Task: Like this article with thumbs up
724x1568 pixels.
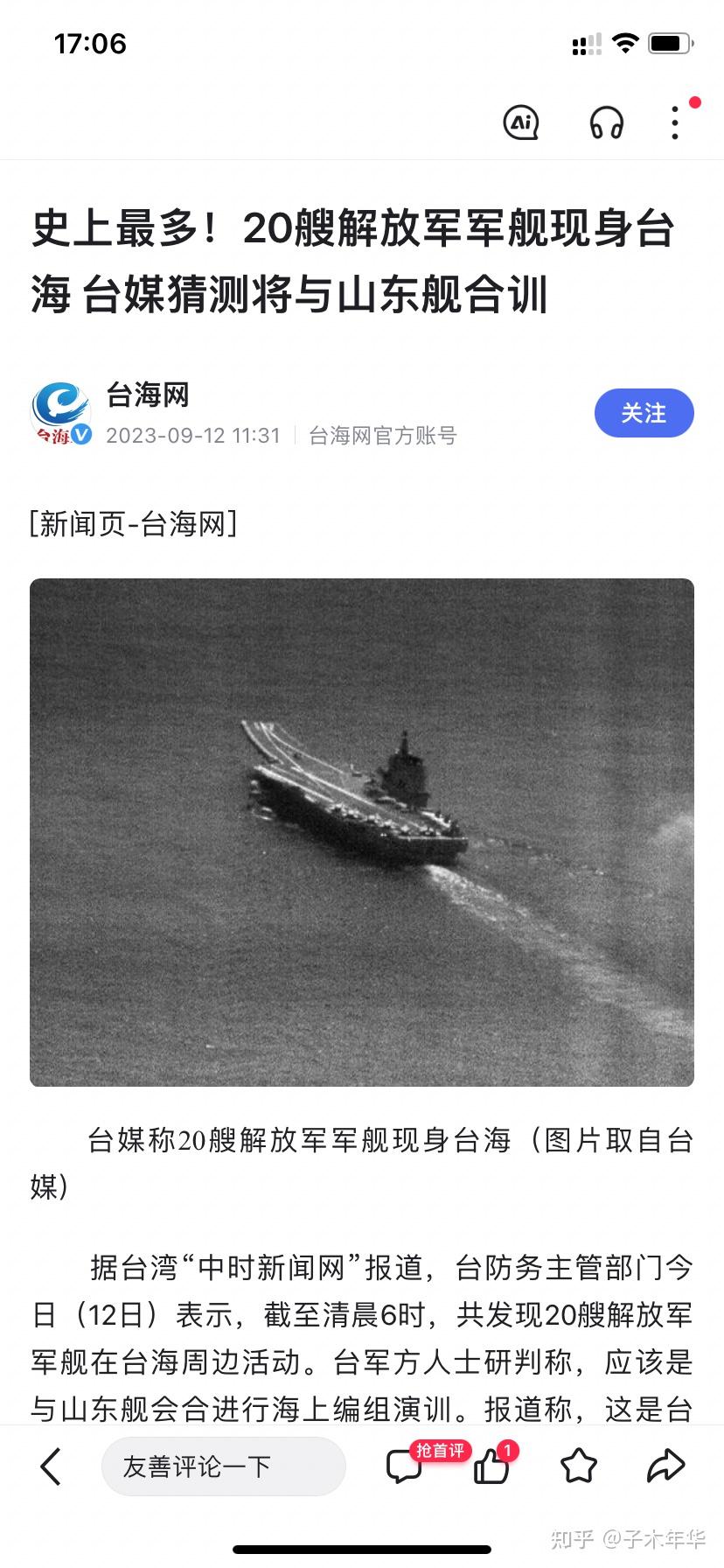Action: tap(491, 1466)
